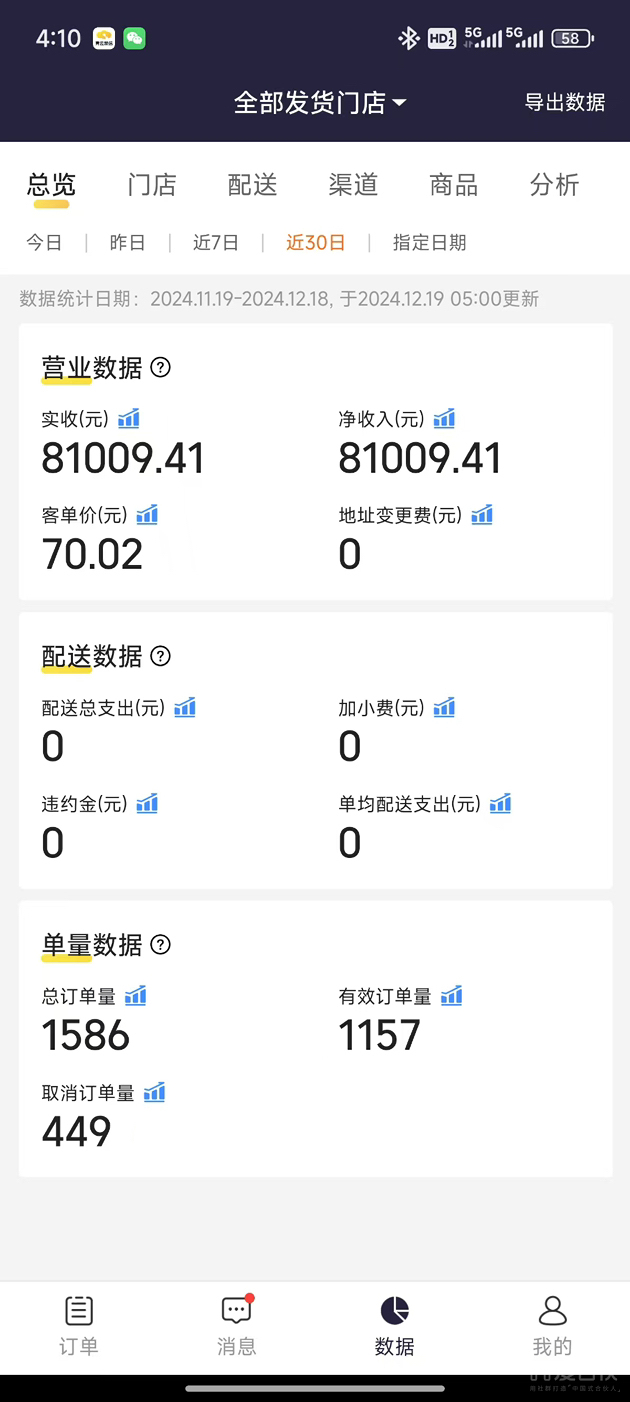This screenshot has height=1402, width=630.
Task: Pick a custom range via 指定日期
Action: click(429, 243)
